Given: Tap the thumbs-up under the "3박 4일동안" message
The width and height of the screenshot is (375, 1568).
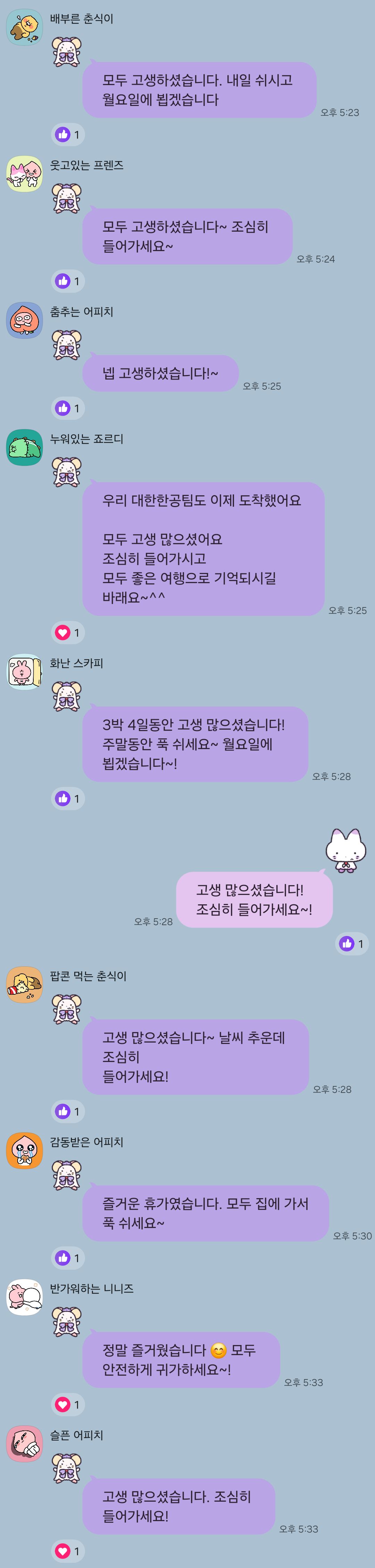Looking at the screenshot, I should pyautogui.click(x=67, y=798).
